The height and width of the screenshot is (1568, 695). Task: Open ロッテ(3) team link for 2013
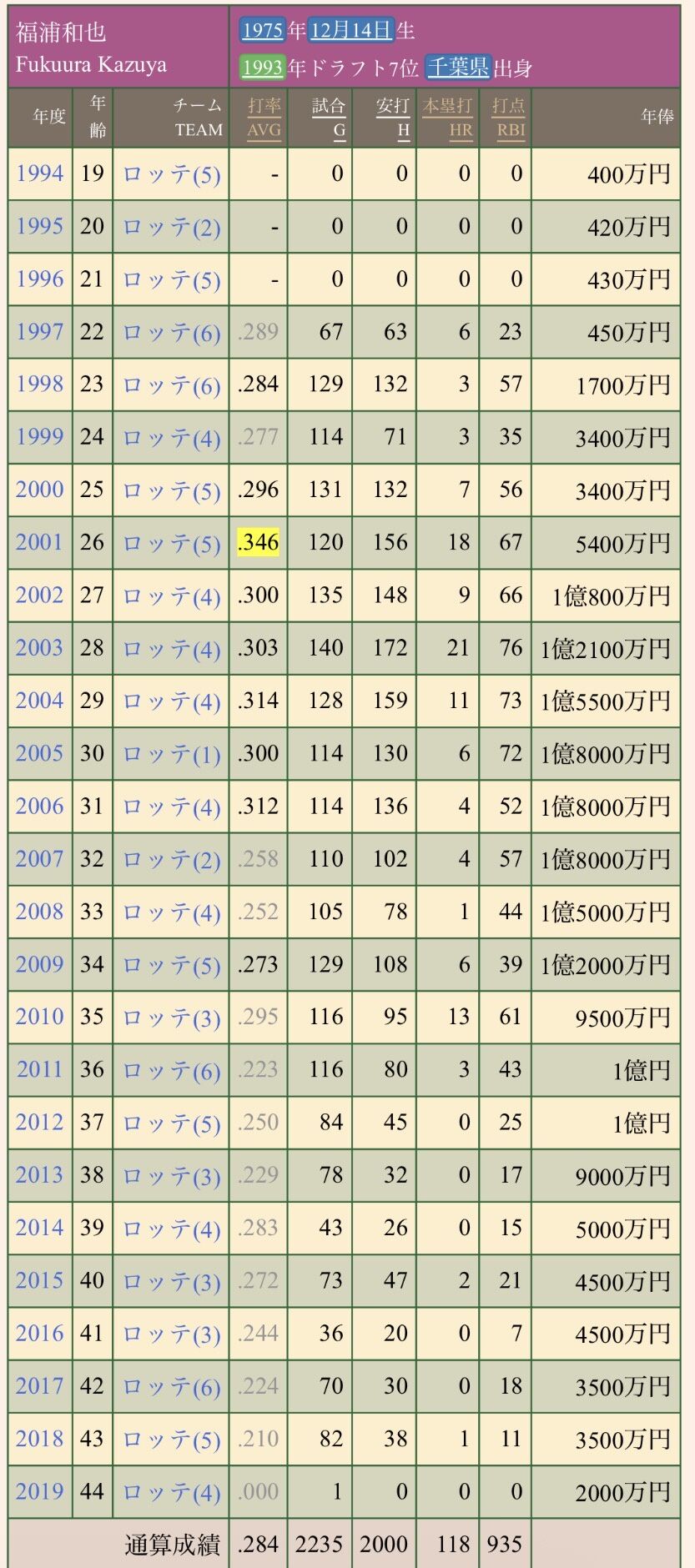[172, 1176]
